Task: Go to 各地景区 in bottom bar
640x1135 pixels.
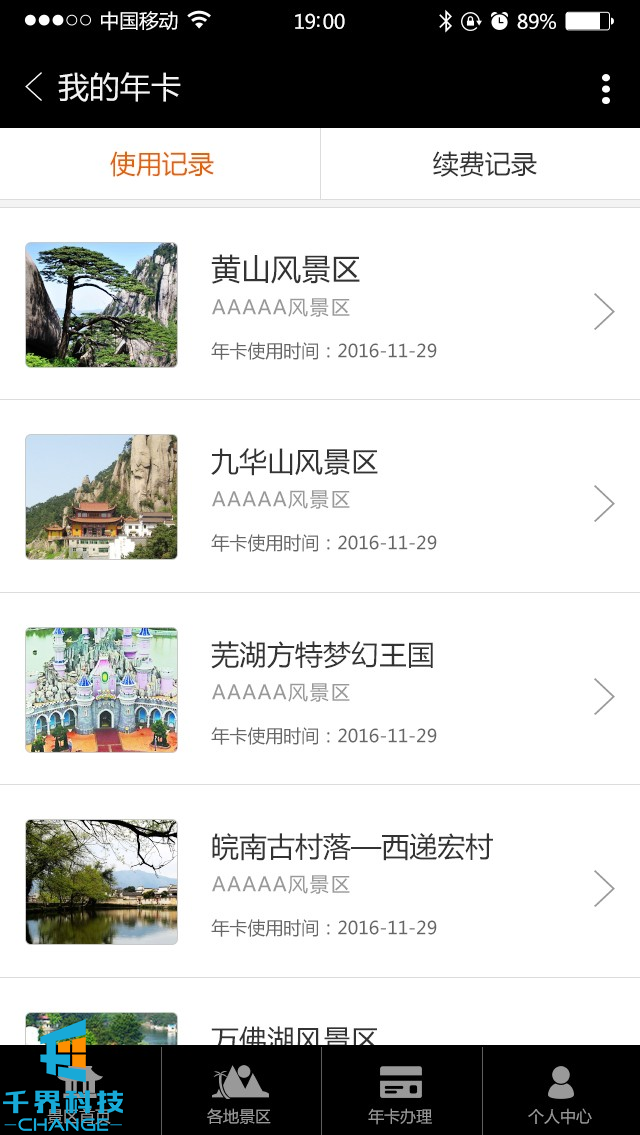Action: pos(240,1092)
